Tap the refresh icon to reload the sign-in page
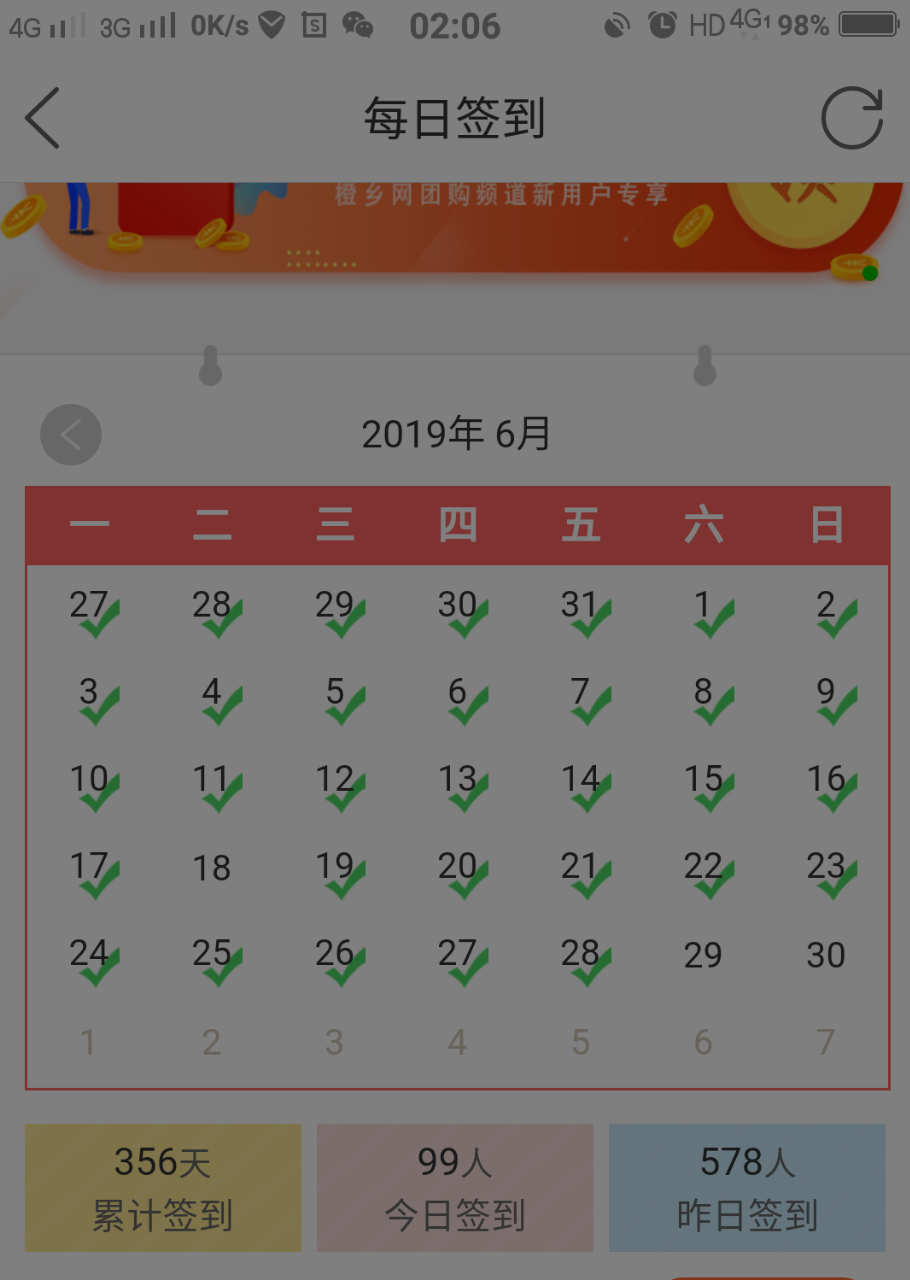Image resolution: width=910 pixels, height=1280 pixels. click(x=852, y=117)
